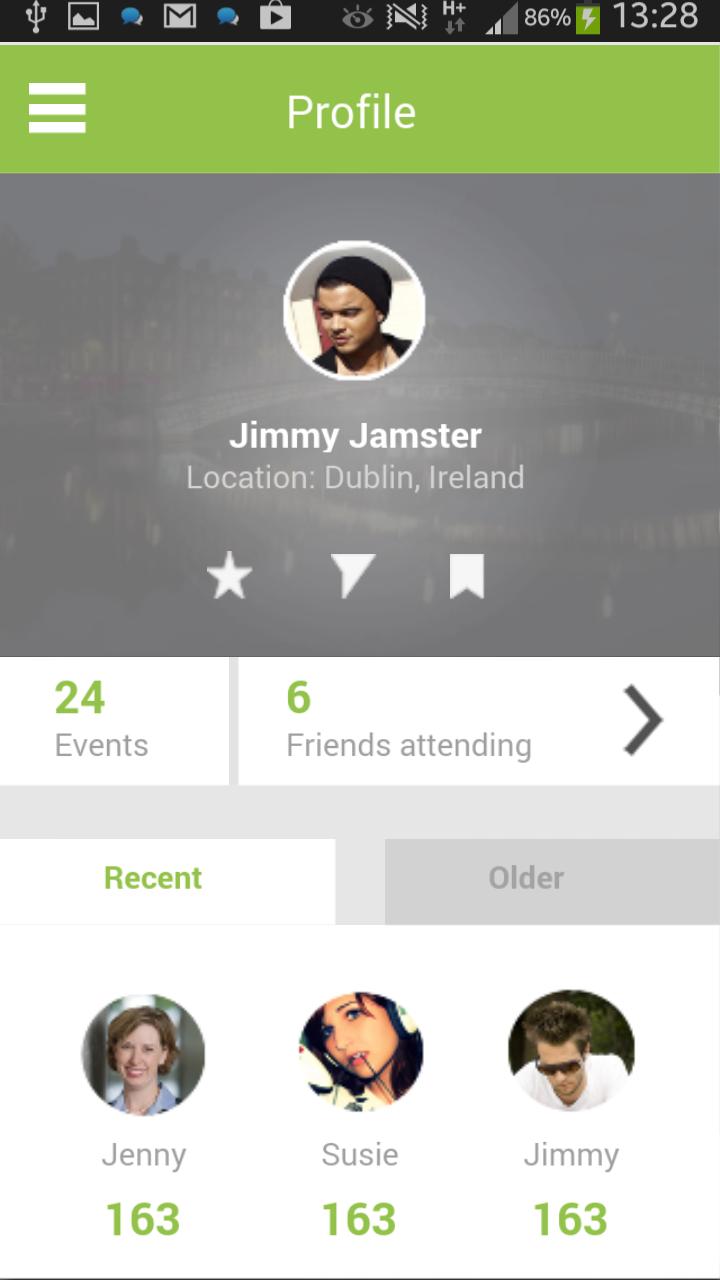Tap Jimmy Jamster's profile photo
This screenshot has width=720, height=1280.
(x=355, y=310)
